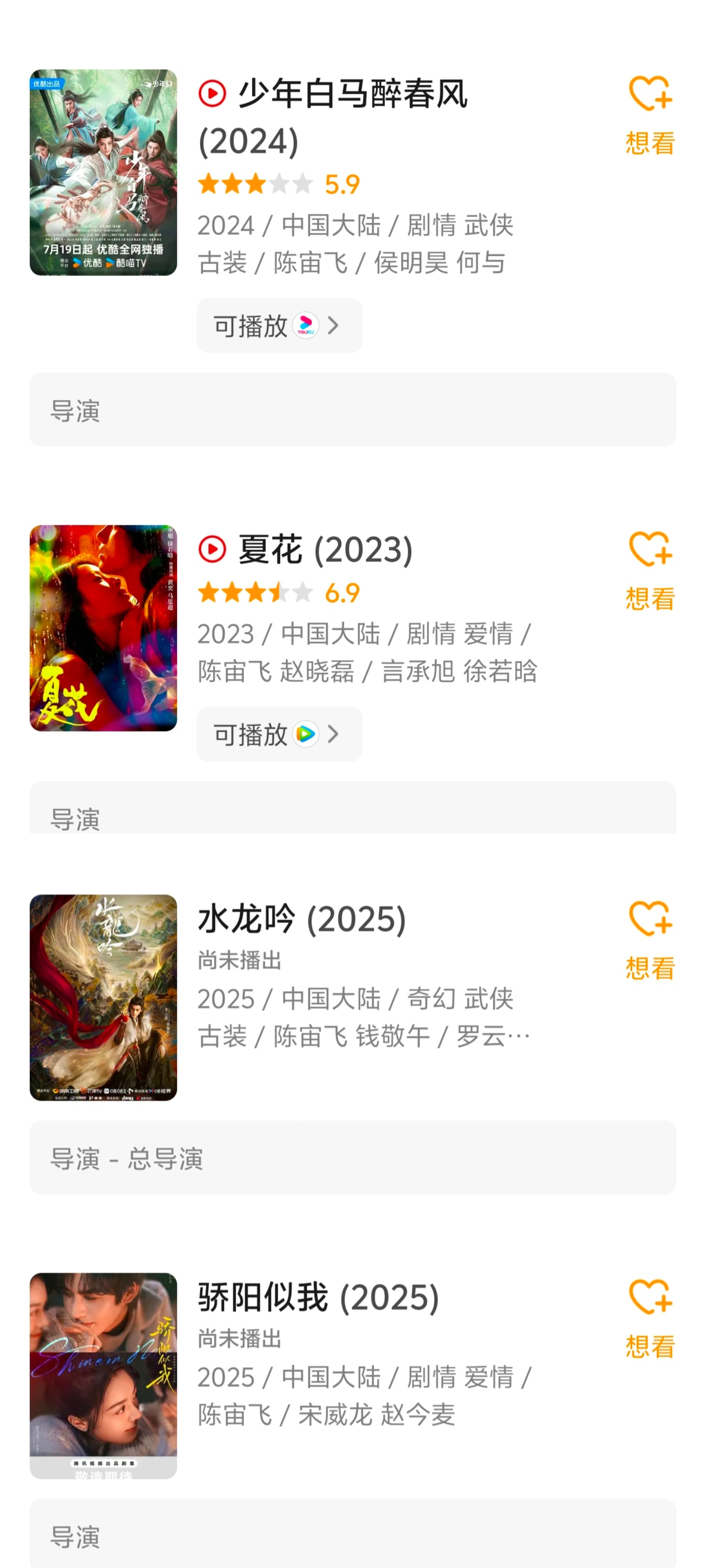Add 水龙吟 to 想看
The width and height of the screenshot is (706, 1568).
(650, 940)
